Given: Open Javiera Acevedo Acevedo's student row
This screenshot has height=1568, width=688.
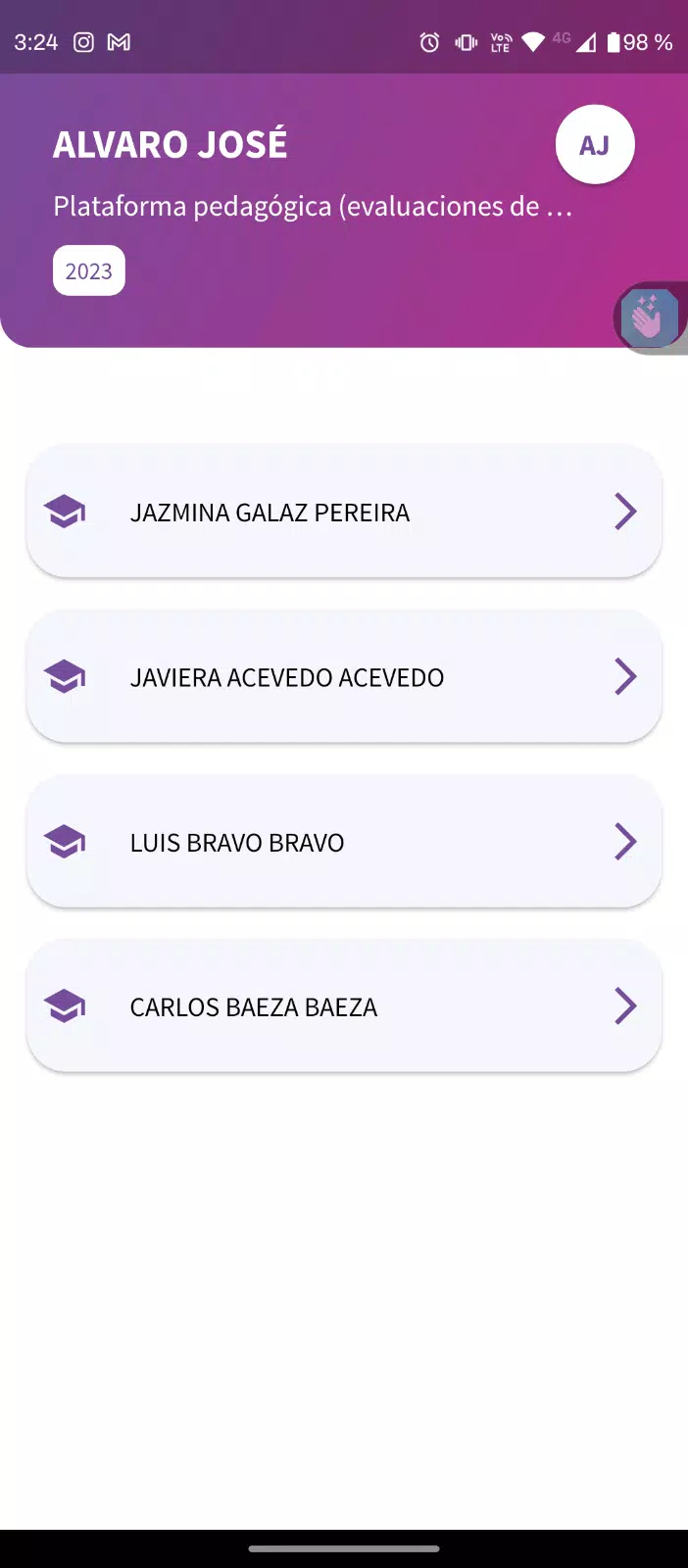Looking at the screenshot, I should [x=344, y=676].
